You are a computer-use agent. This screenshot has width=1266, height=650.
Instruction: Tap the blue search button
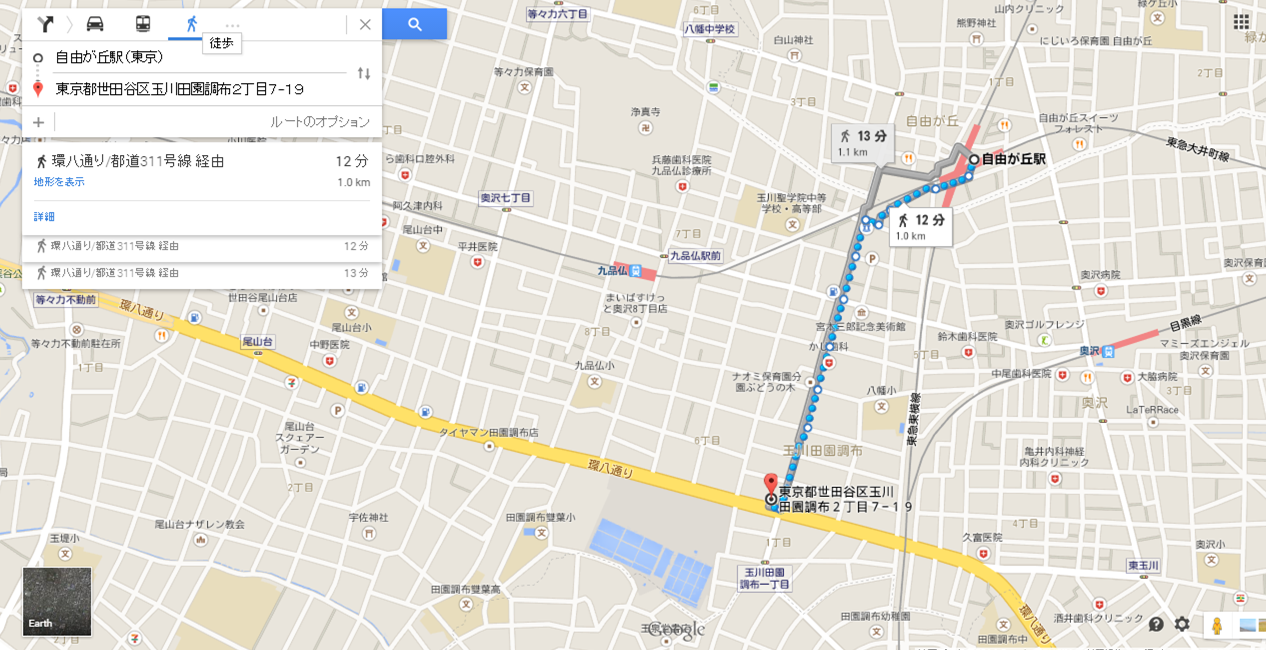click(x=415, y=24)
